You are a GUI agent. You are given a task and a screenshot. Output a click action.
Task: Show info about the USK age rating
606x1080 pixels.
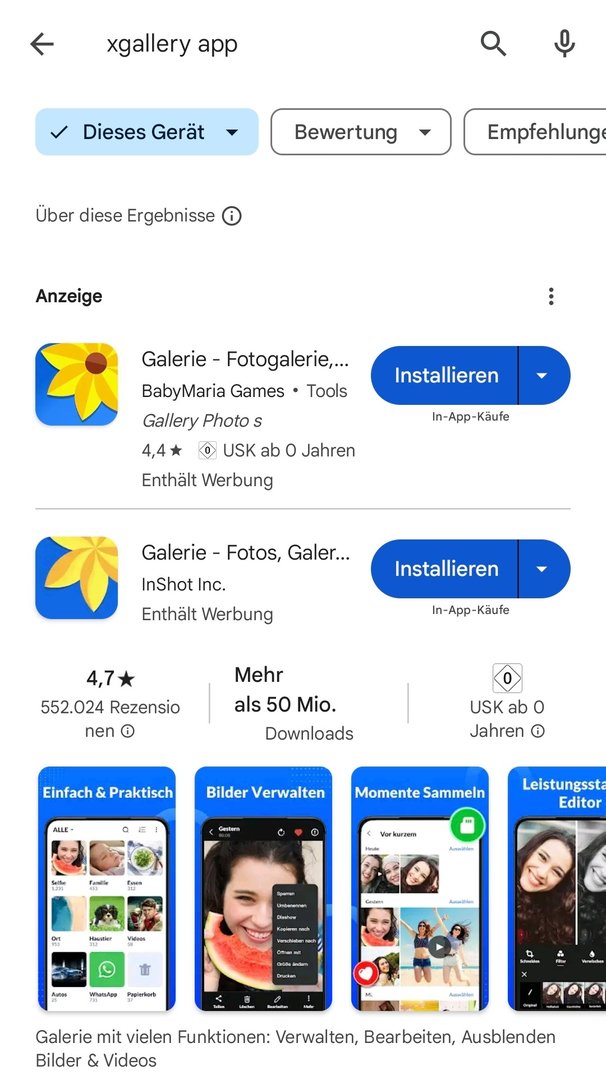pyautogui.click(x=538, y=732)
